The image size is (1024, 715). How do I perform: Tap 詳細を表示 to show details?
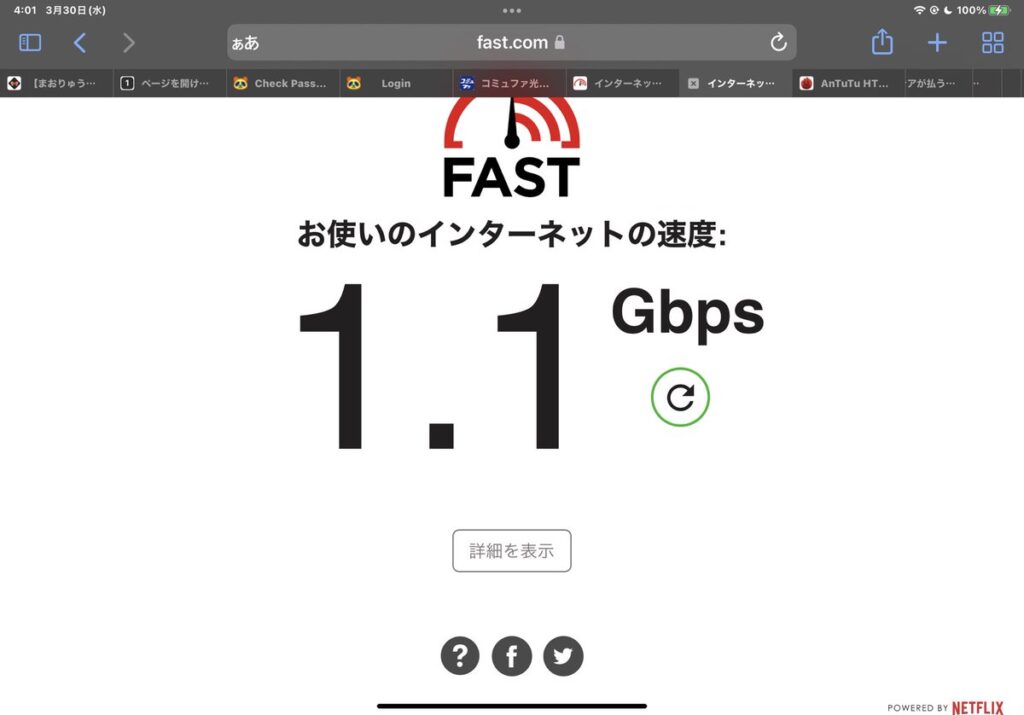(512, 551)
